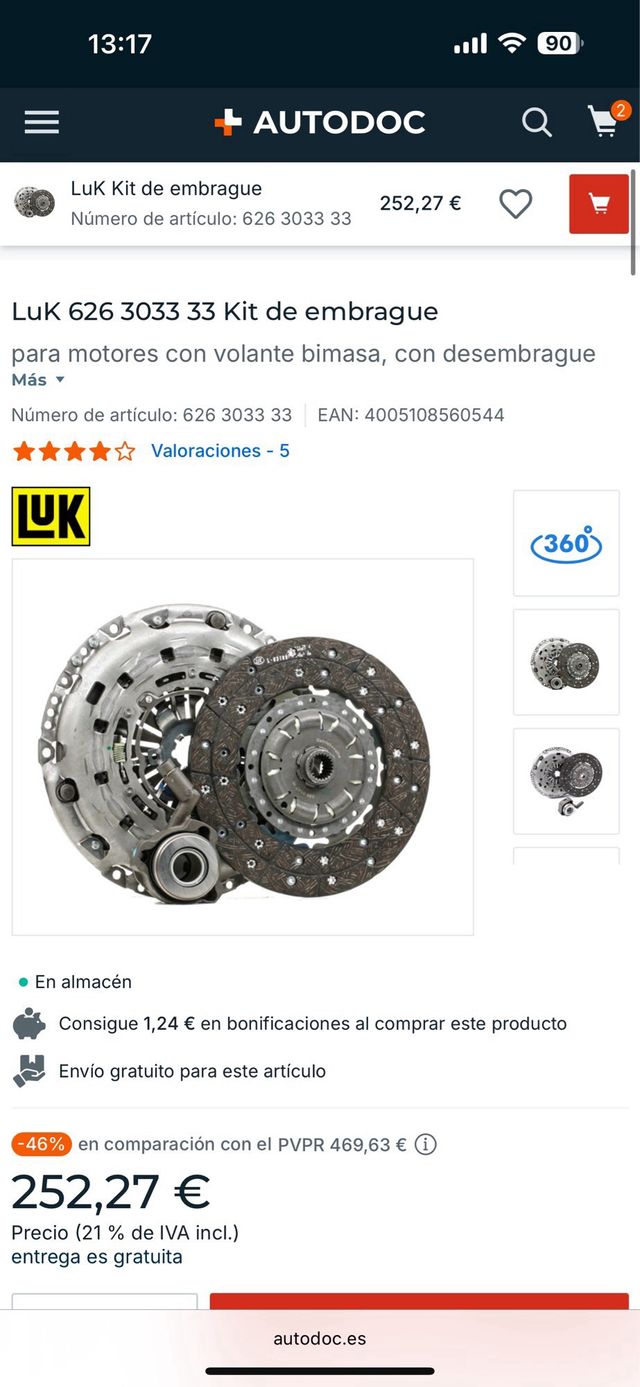The image size is (640, 1387).
Task: Open main clutch kit product image
Action: click(x=242, y=747)
